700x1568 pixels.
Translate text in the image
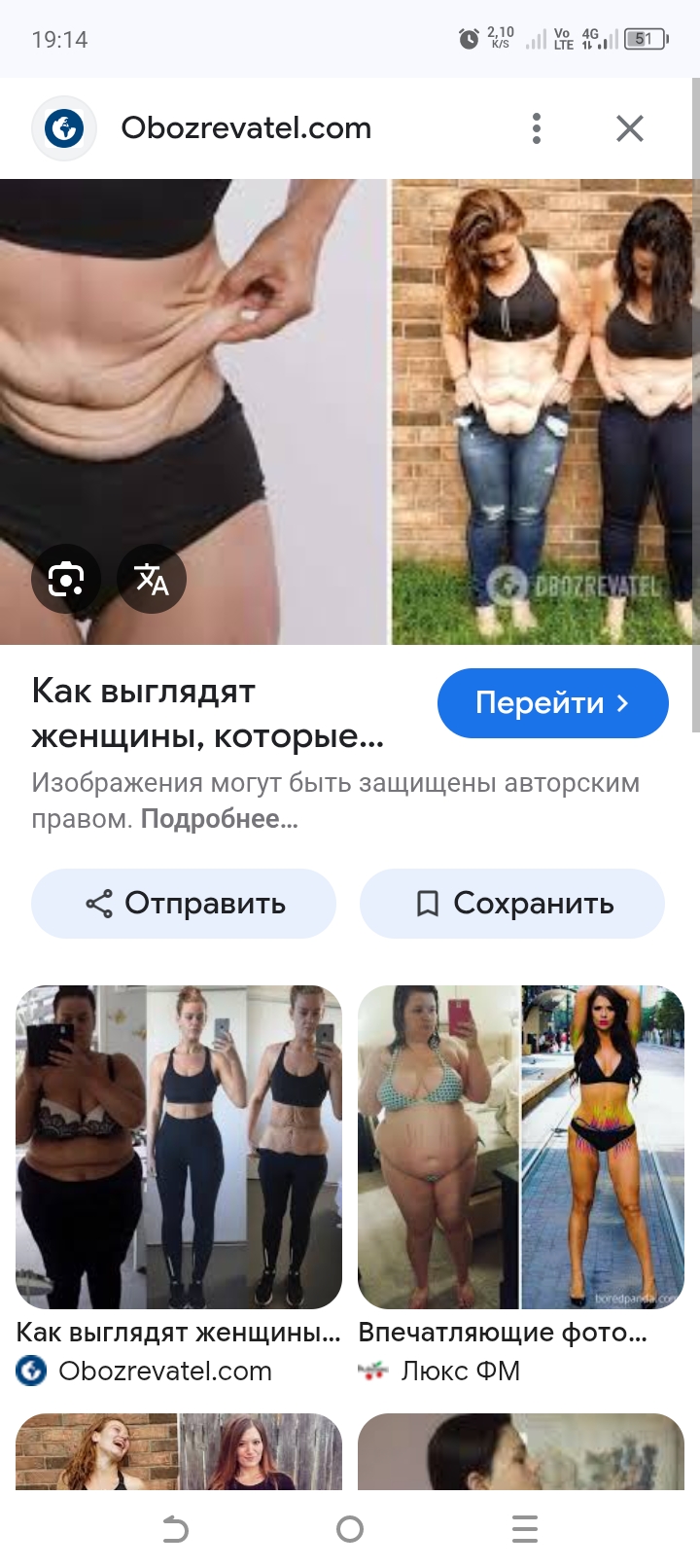tap(152, 580)
